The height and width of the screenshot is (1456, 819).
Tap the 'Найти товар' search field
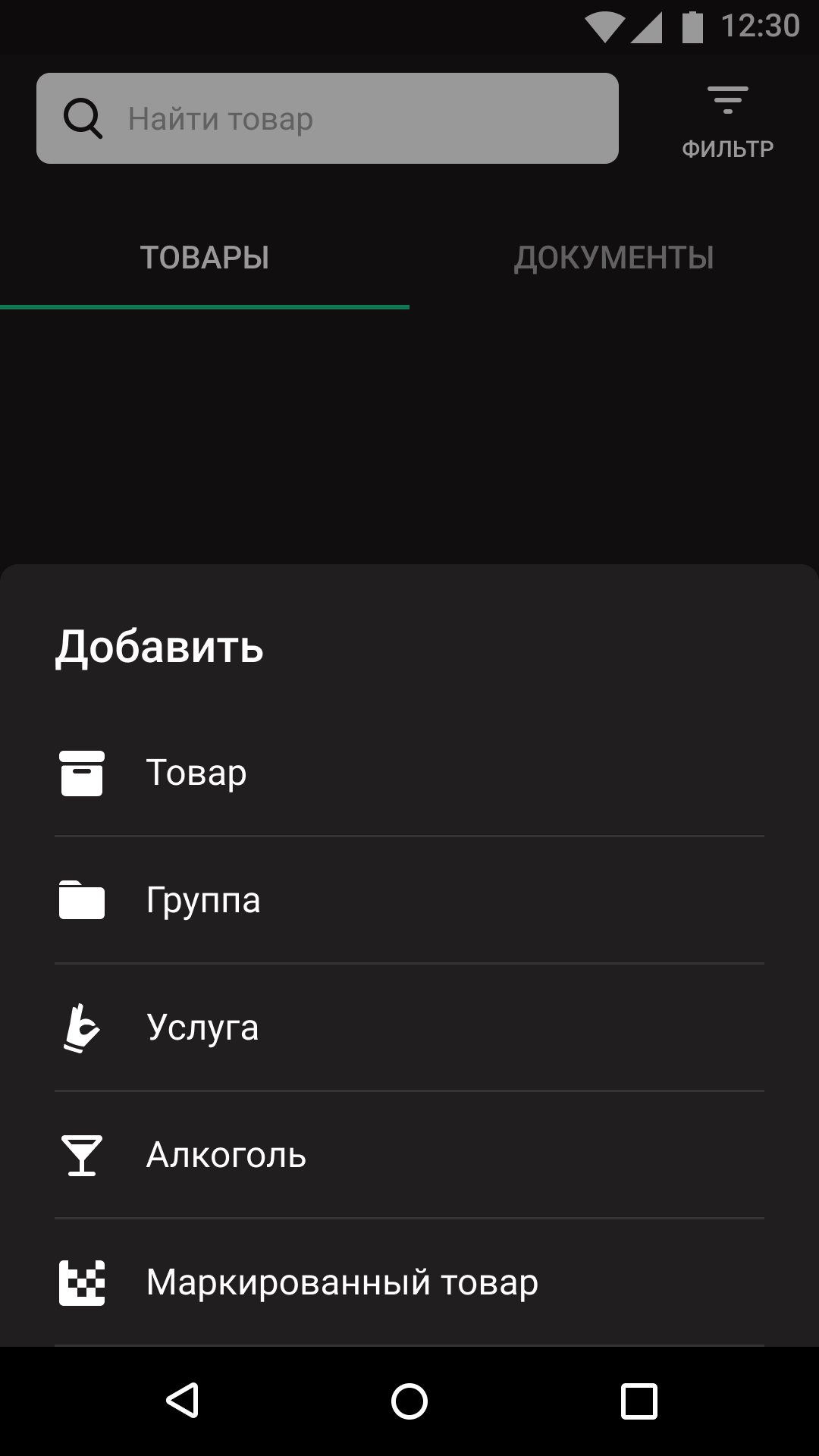pyautogui.click(x=328, y=118)
